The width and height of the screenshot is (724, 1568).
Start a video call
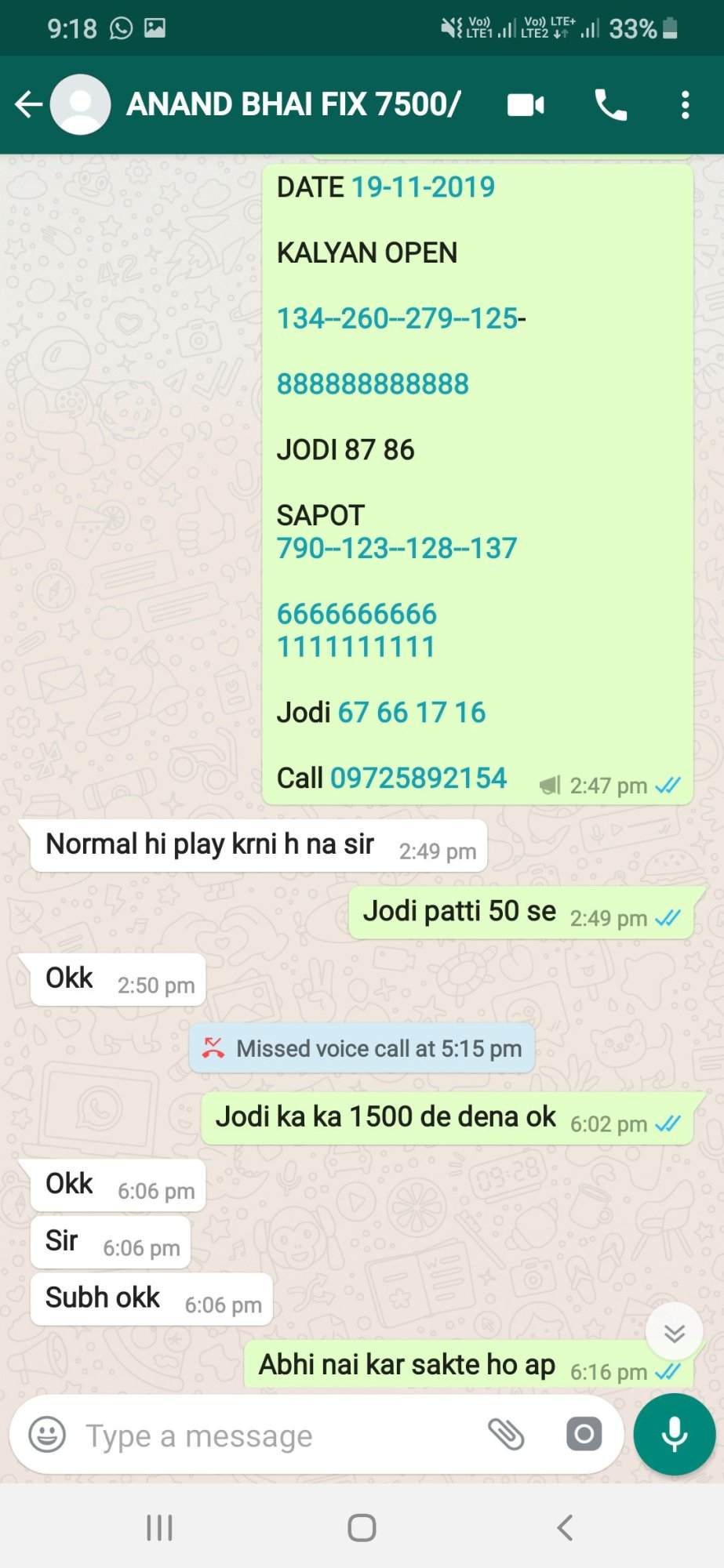click(526, 104)
